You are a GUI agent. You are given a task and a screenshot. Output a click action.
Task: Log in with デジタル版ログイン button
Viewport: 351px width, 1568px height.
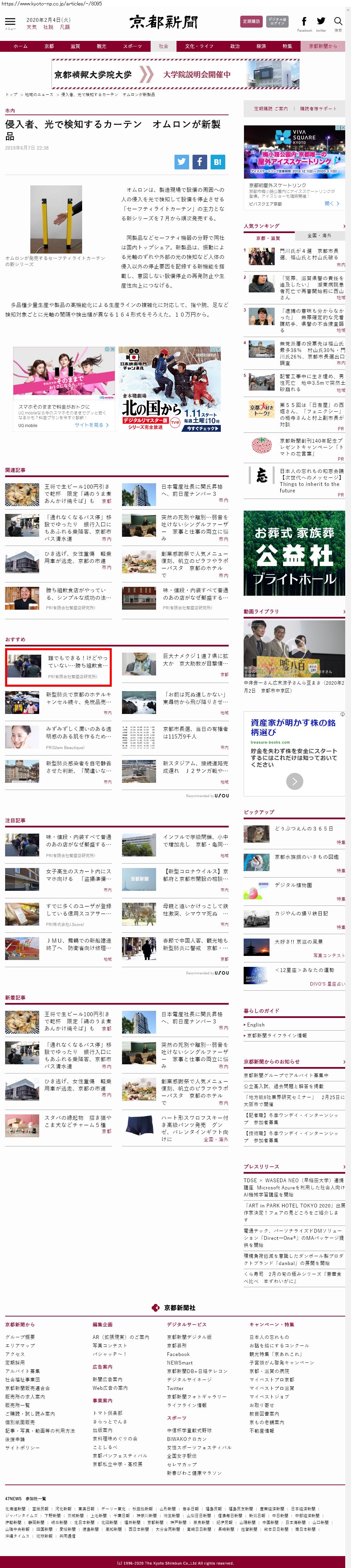point(277,22)
